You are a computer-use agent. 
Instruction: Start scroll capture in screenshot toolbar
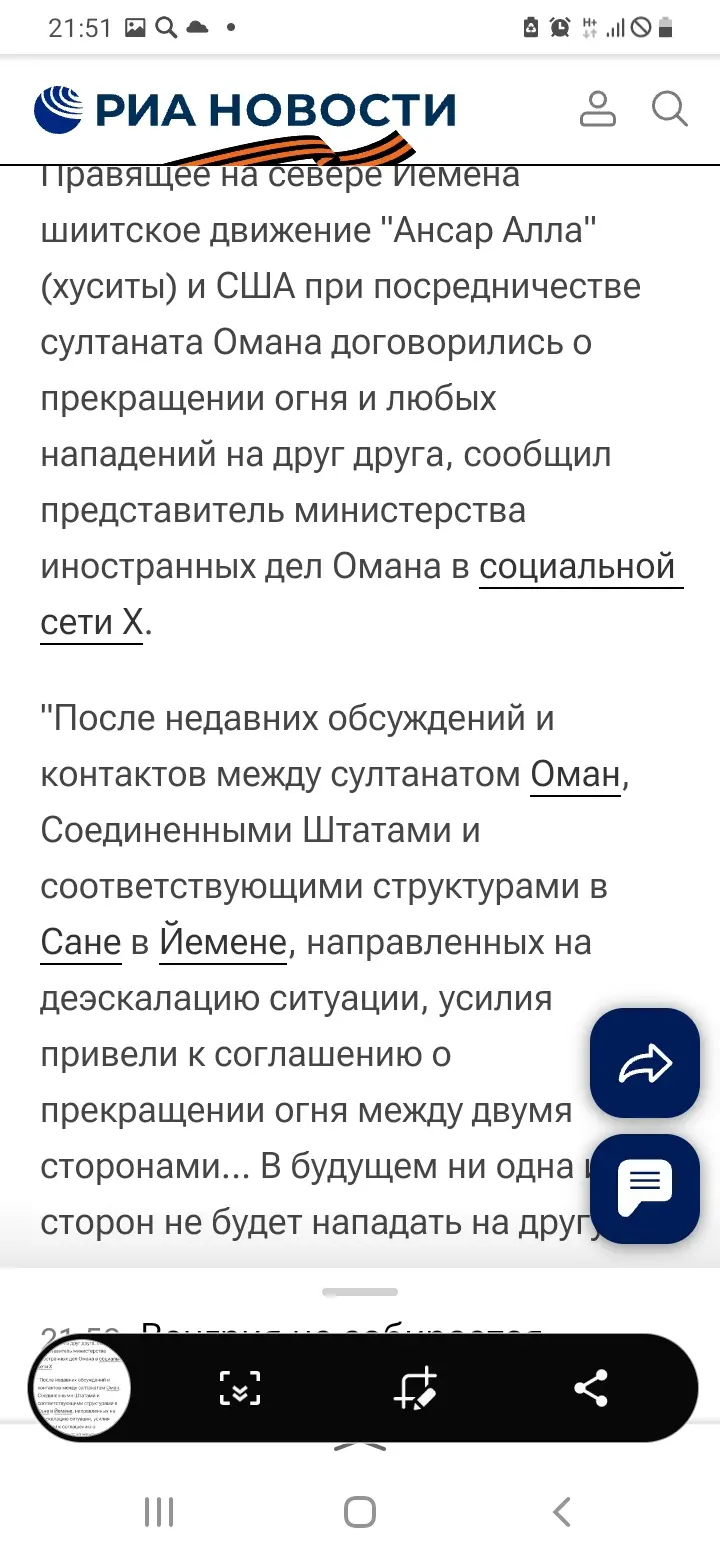(240, 1388)
